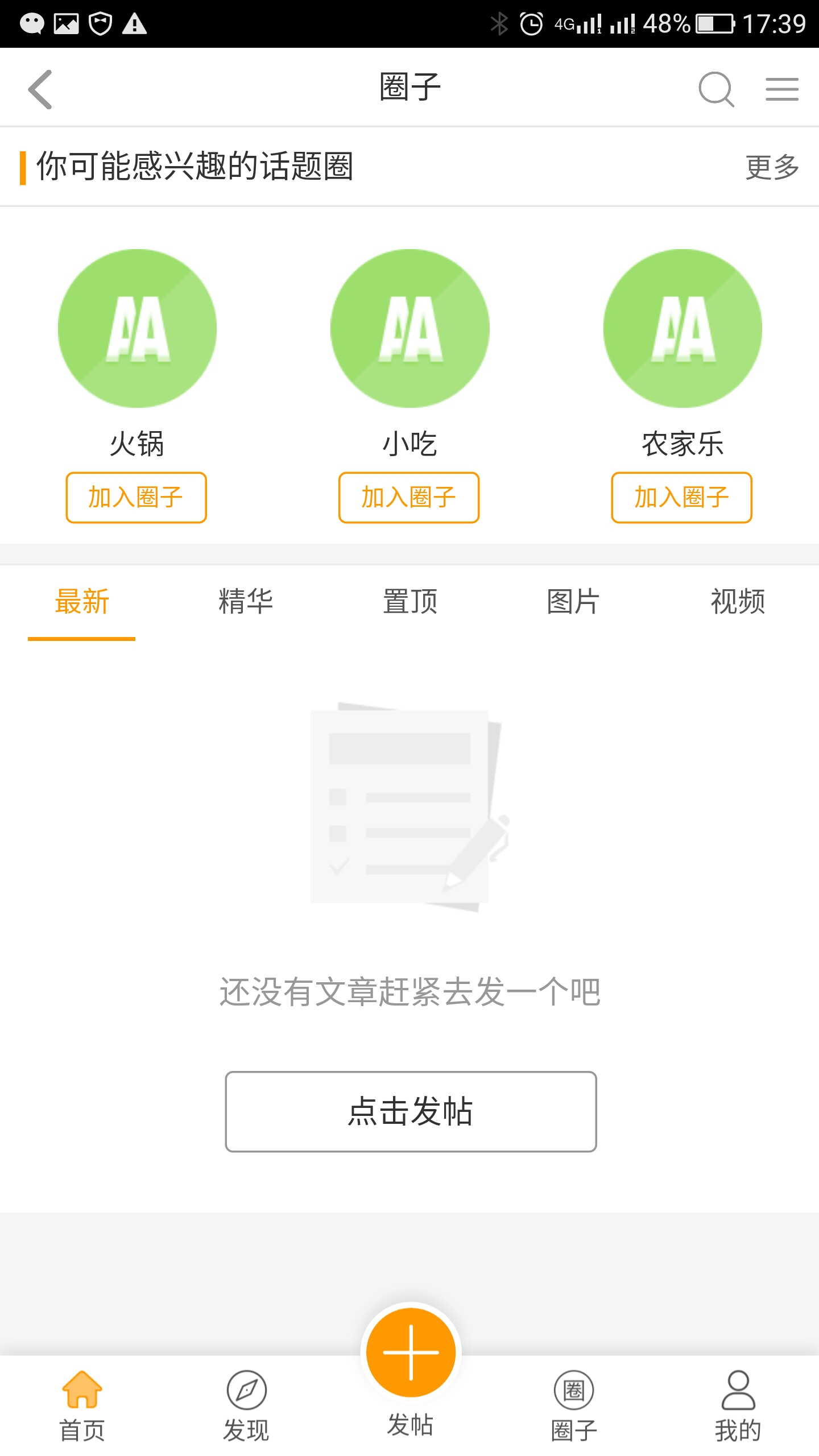819x1456 pixels.
Task: Switch to the 精华 tab
Action: tap(246, 602)
